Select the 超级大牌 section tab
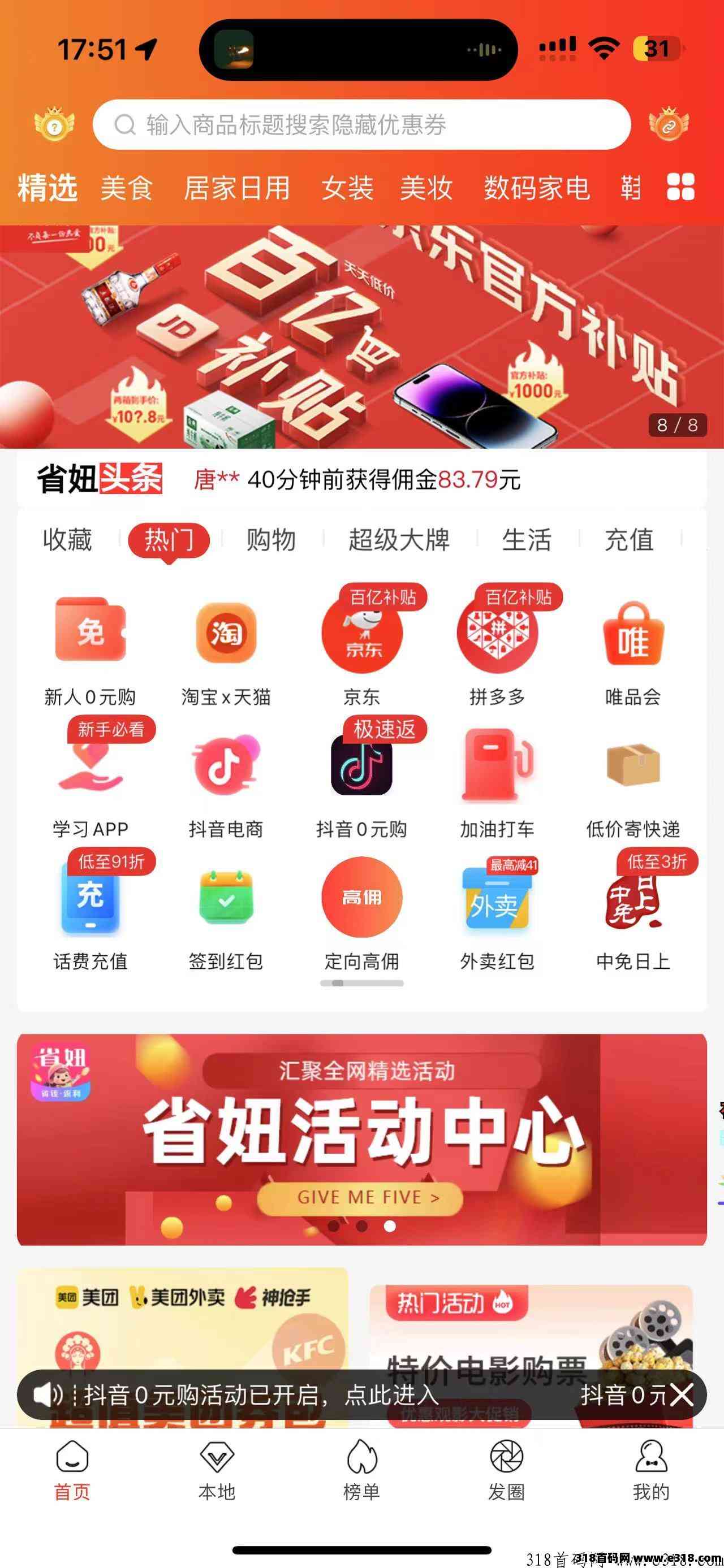Screen dimensions: 724x1568 pos(399,540)
